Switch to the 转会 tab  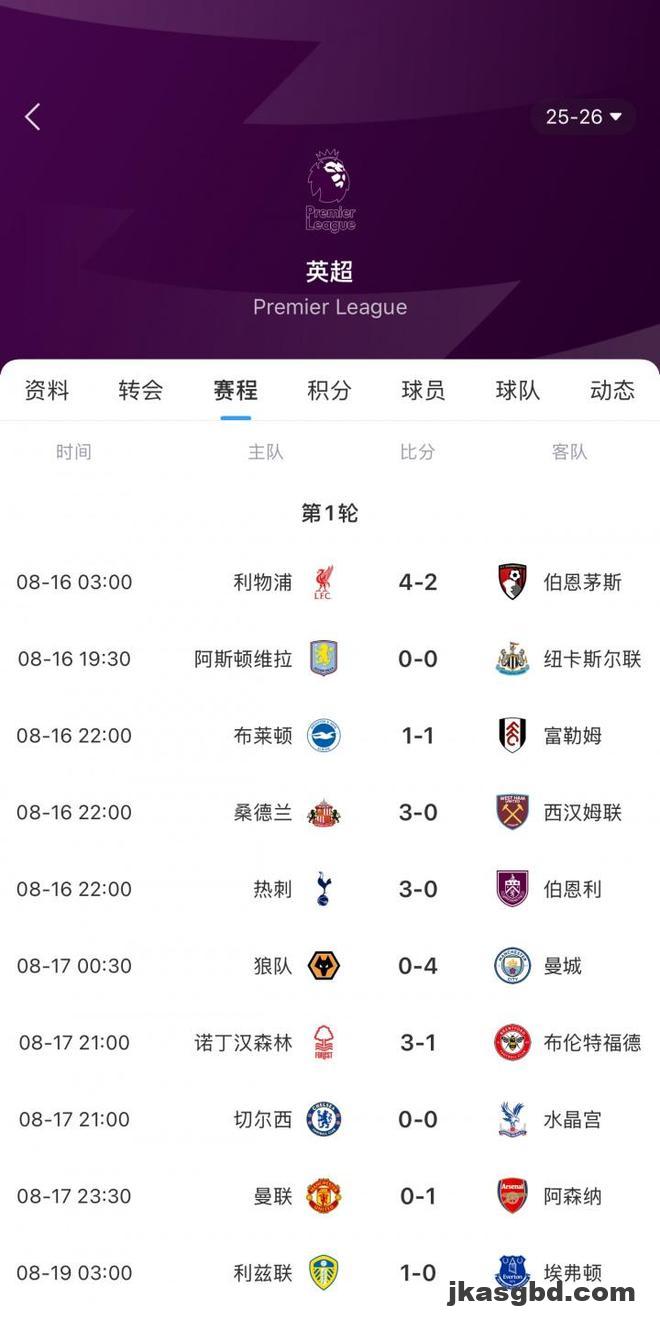click(x=141, y=390)
